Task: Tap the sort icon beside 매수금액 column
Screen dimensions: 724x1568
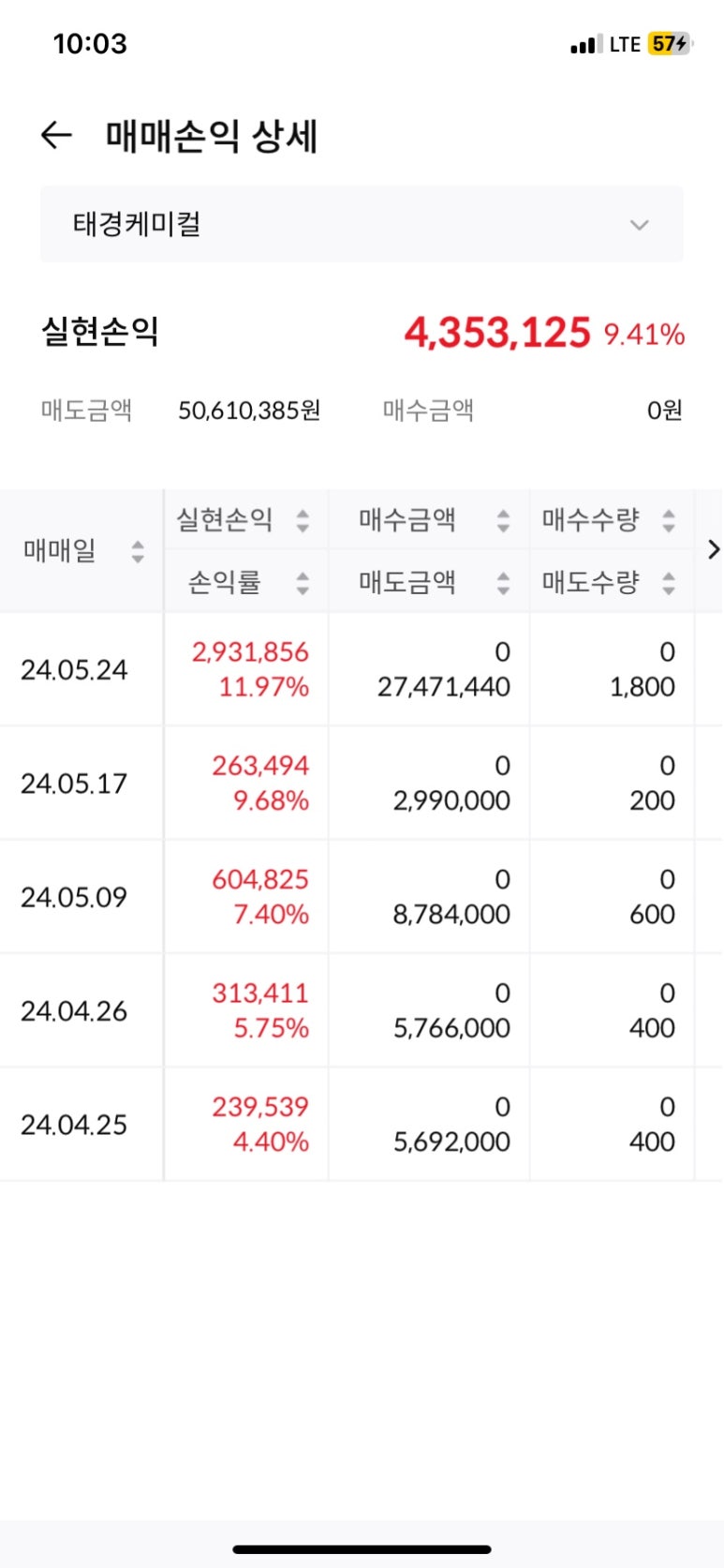Action: (x=504, y=520)
